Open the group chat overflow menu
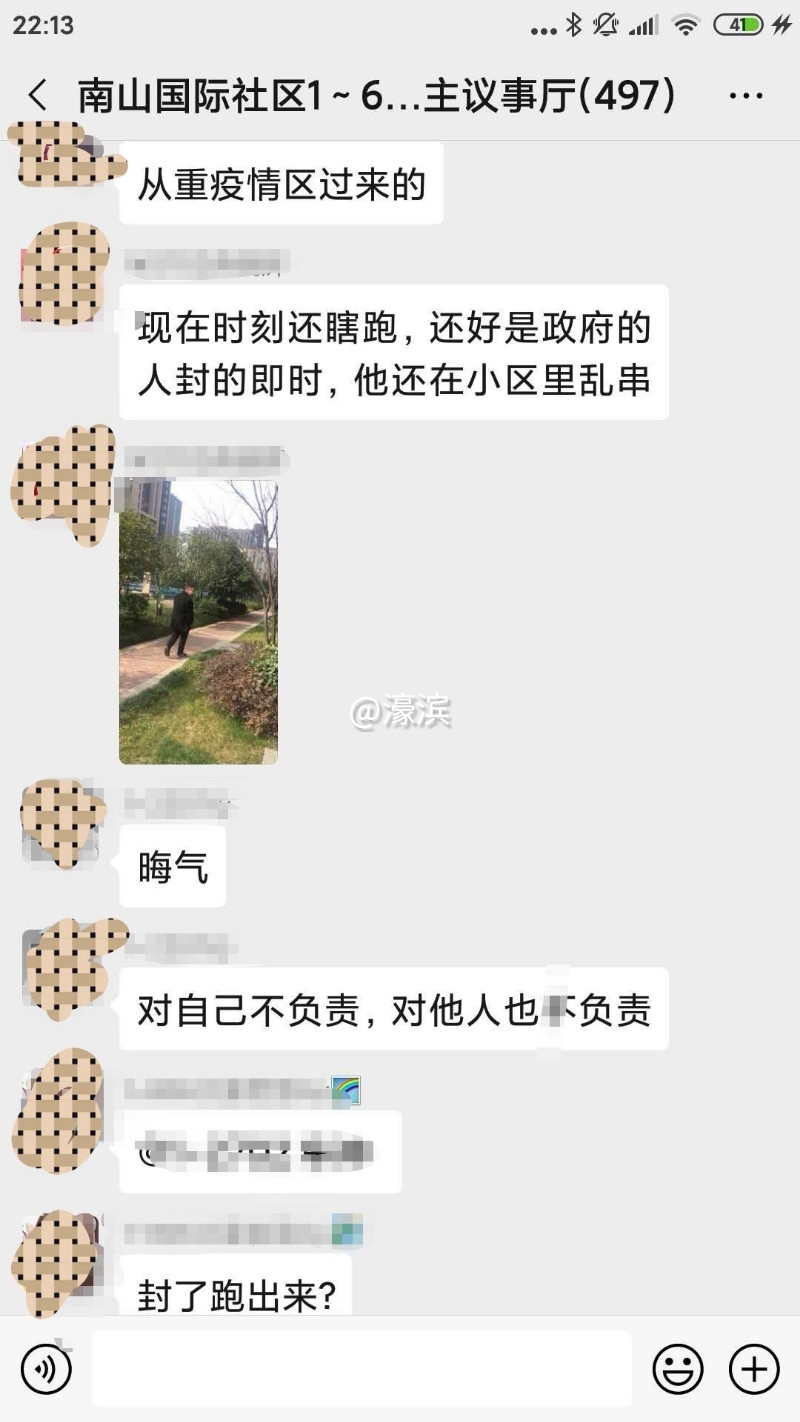 746,96
